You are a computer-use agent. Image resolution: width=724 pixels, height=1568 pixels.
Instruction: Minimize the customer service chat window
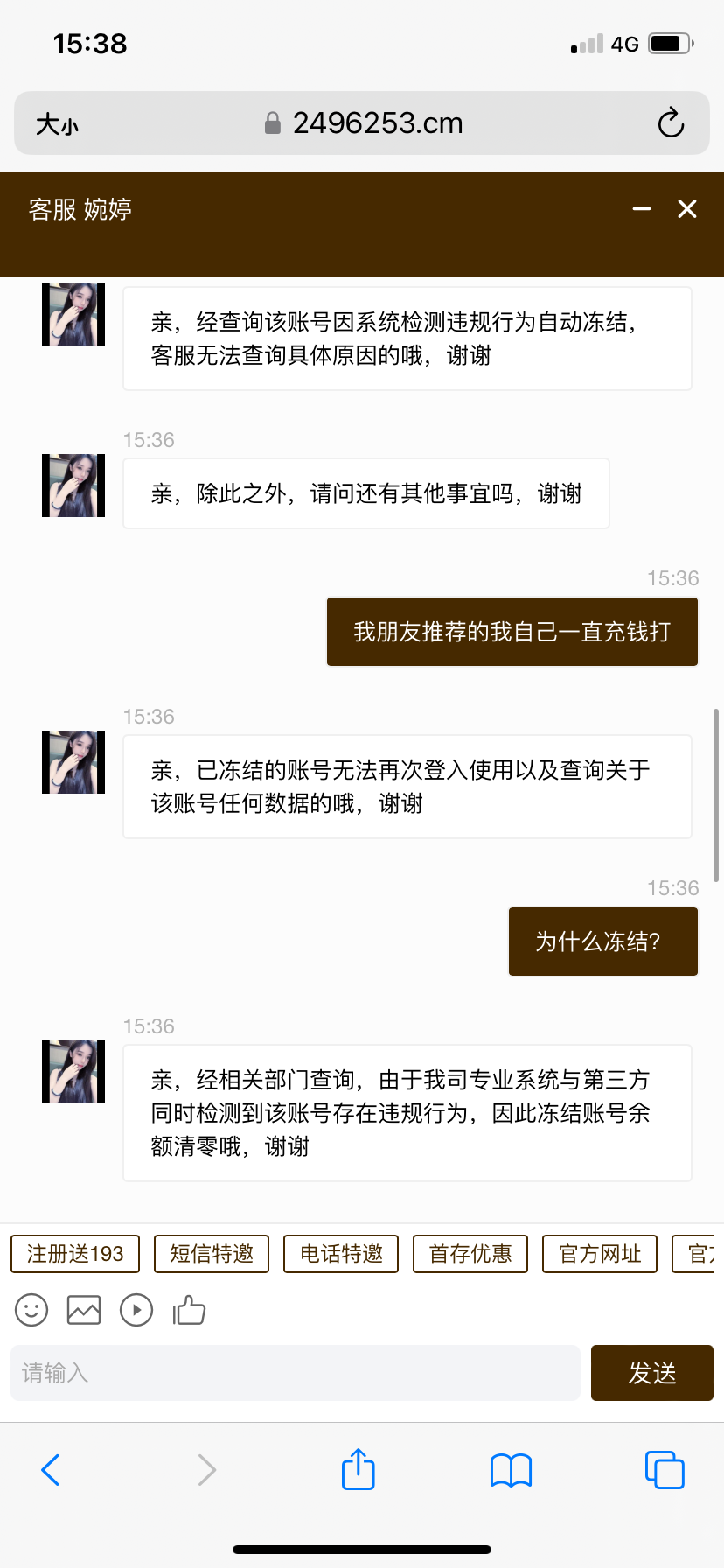pyautogui.click(x=642, y=209)
